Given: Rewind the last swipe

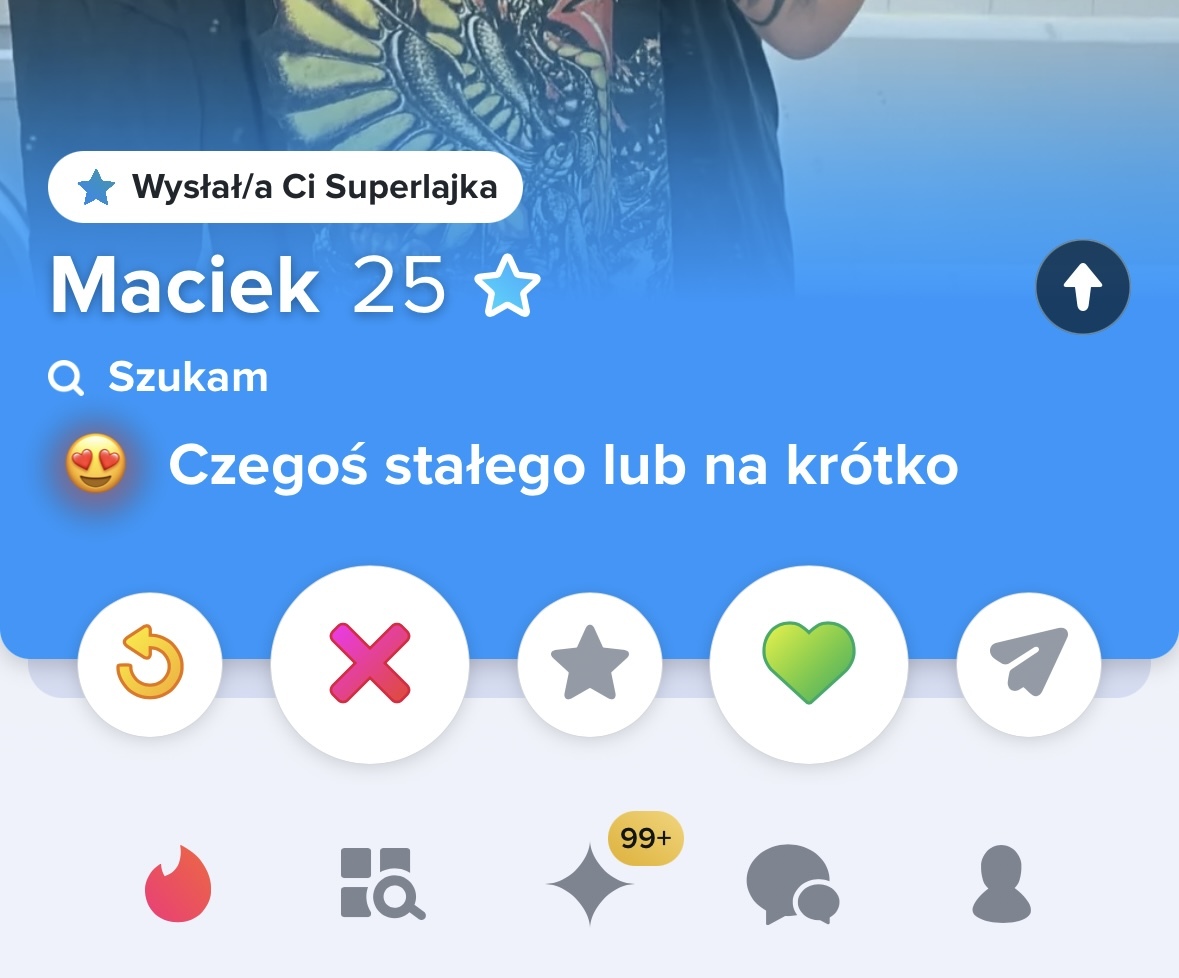Looking at the screenshot, I should click(x=150, y=664).
